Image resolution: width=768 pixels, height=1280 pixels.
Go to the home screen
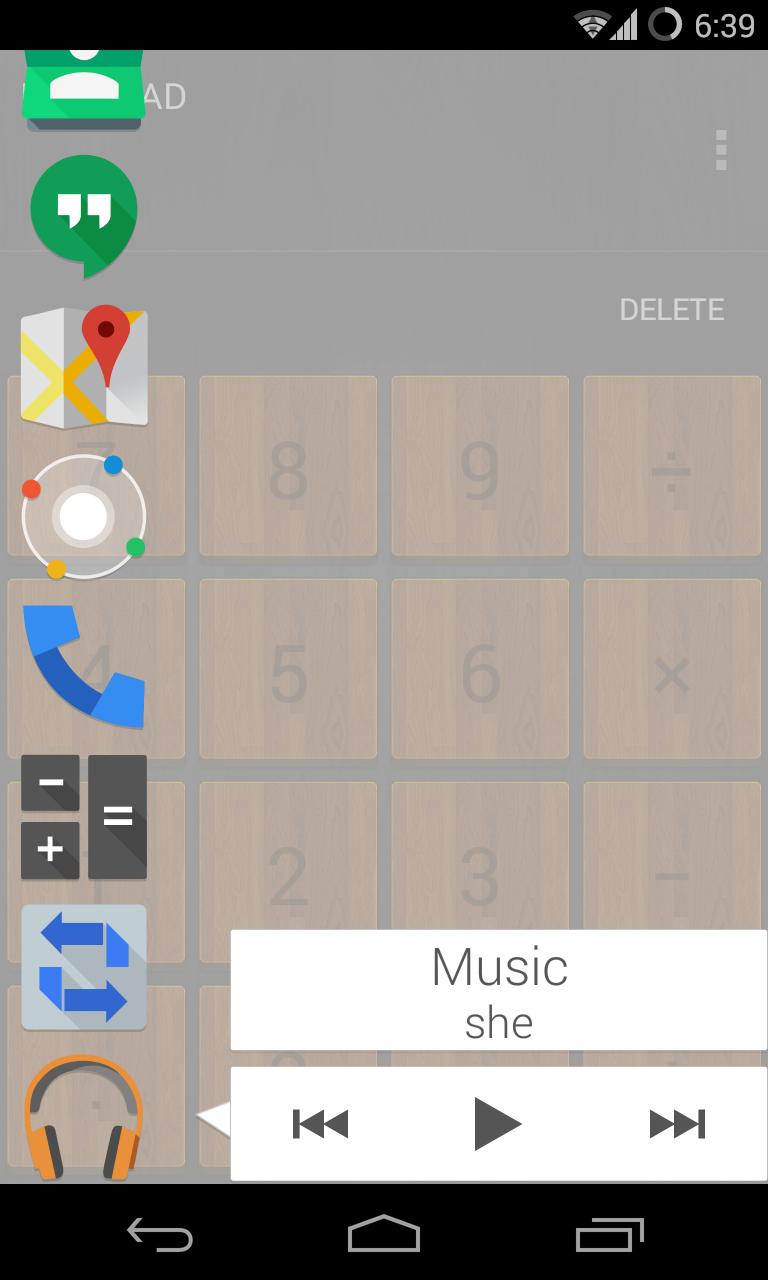tap(384, 1235)
